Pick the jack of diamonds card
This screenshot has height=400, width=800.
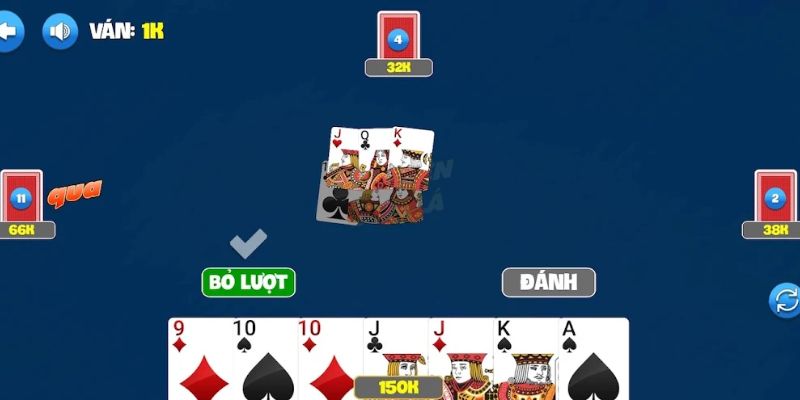click(x=458, y=360)
